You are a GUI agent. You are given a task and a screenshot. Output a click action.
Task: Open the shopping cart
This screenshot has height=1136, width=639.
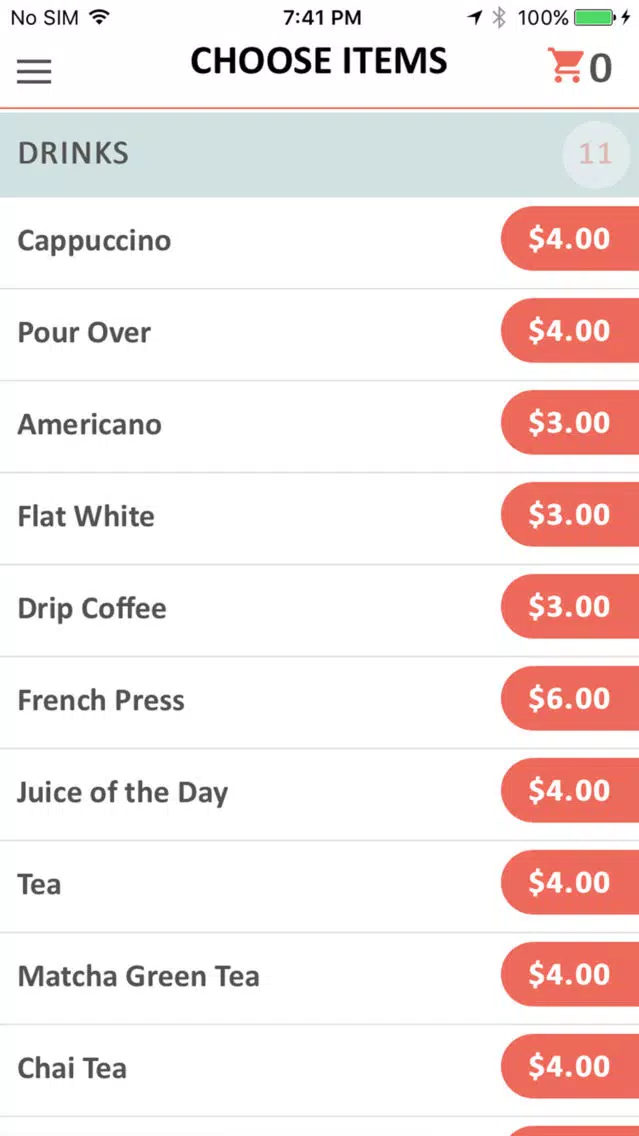(x=580, y=67)
